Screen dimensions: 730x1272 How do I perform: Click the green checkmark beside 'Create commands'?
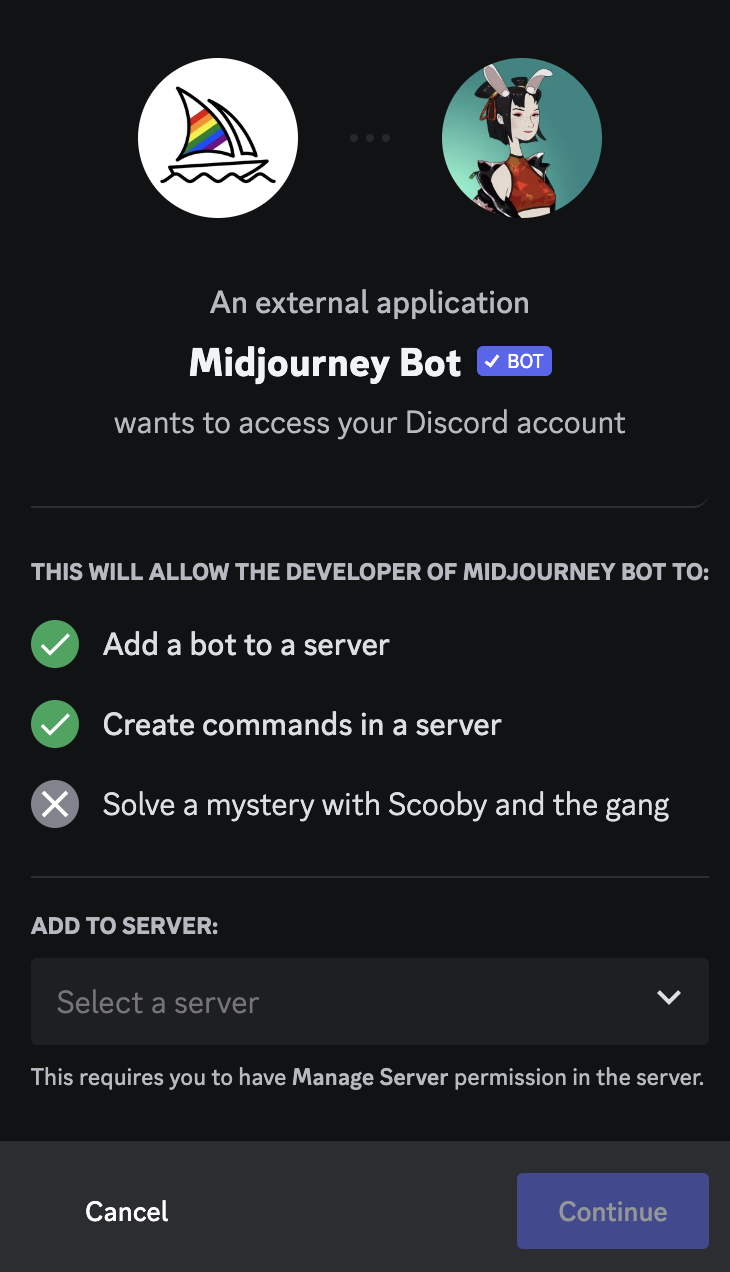(55, 724)
